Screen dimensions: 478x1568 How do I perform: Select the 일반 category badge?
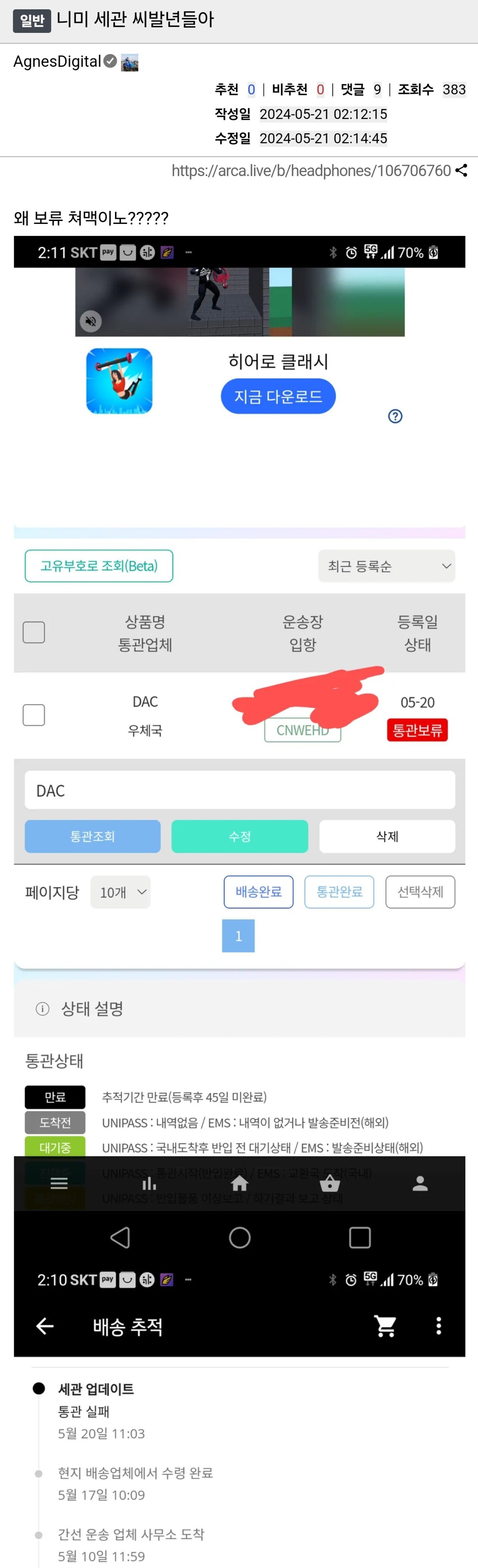pos(32,20)
